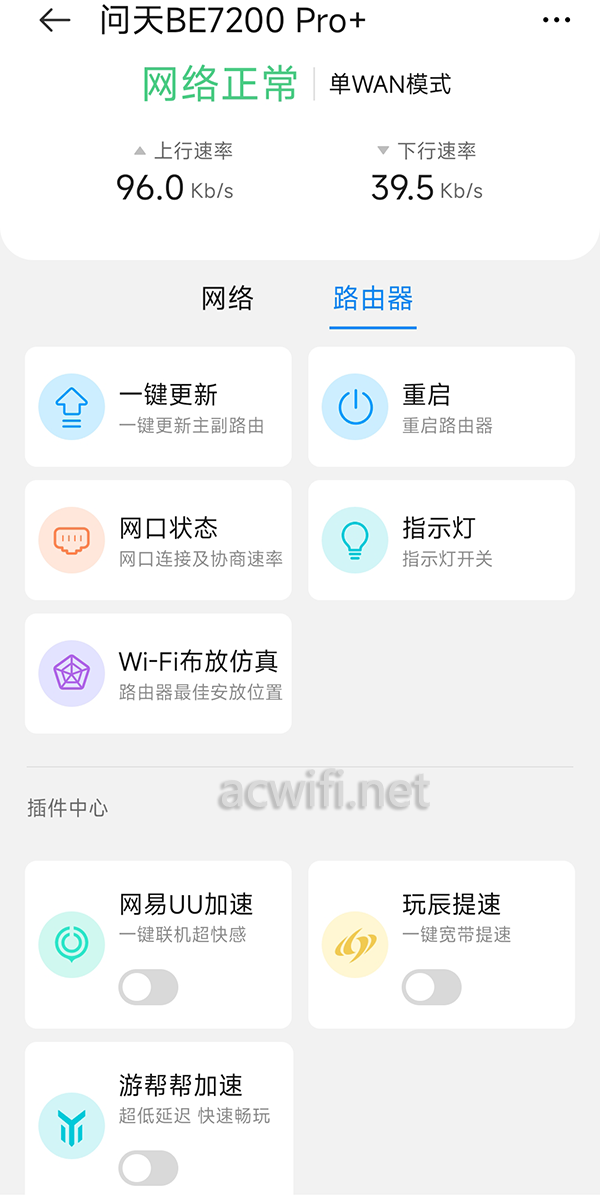Open 一键更新 card
This screenshot has width=600, height=1202.
[158, 407]
